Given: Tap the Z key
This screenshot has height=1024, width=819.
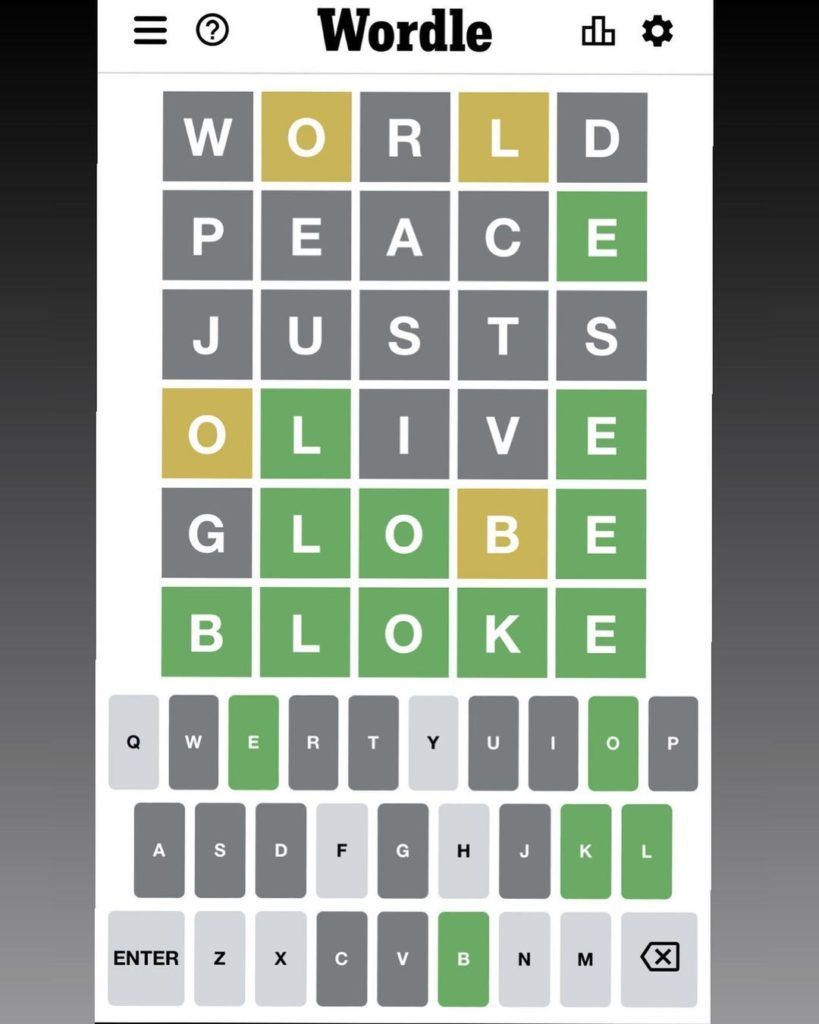Looking at the screenshot, I should 219,958.
